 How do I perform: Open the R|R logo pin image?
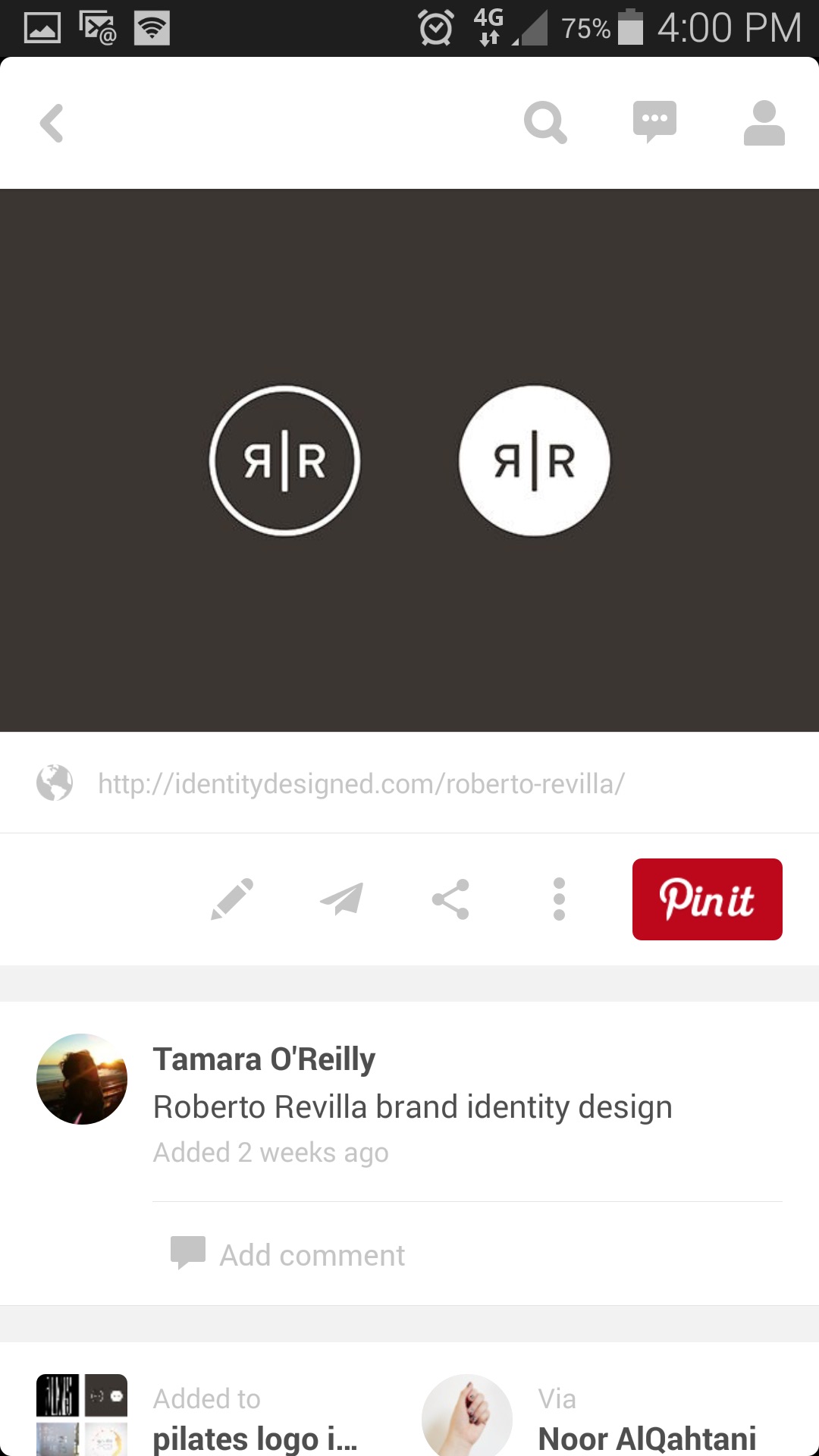[409, 460]
